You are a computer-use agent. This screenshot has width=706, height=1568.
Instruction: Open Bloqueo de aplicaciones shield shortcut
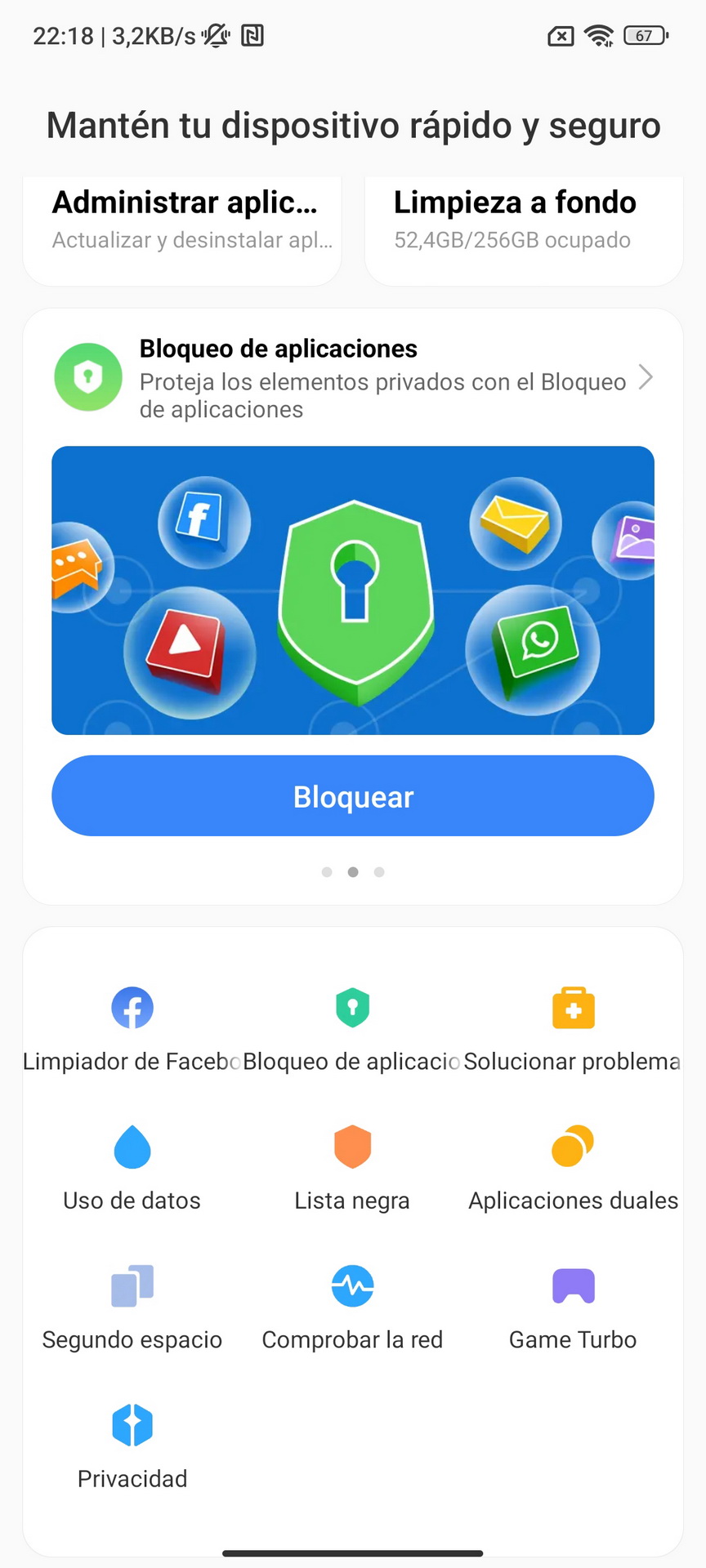[x=353, y=1029]
